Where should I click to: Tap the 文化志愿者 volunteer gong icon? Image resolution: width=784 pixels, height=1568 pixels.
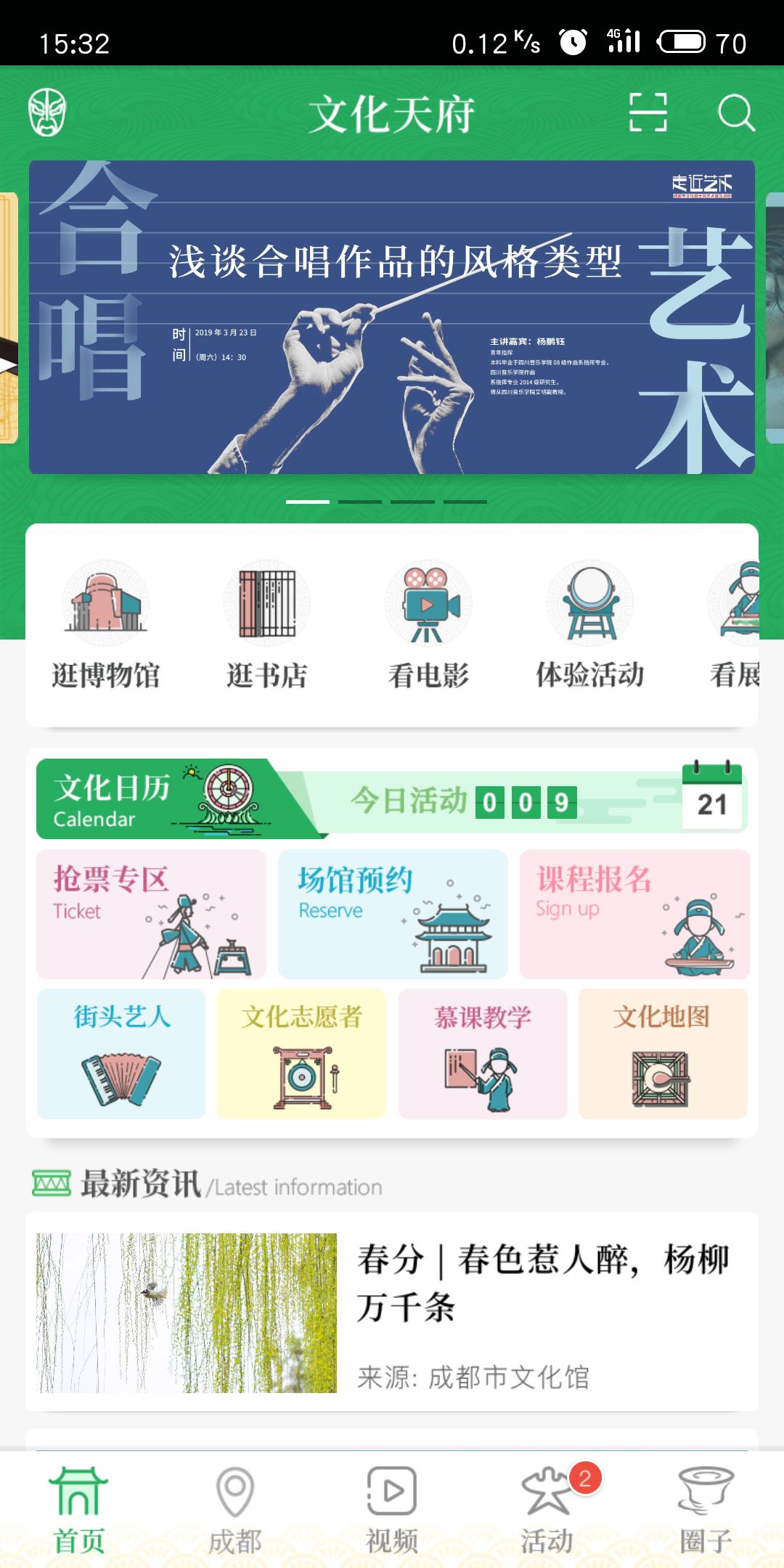pos(301,1053)
